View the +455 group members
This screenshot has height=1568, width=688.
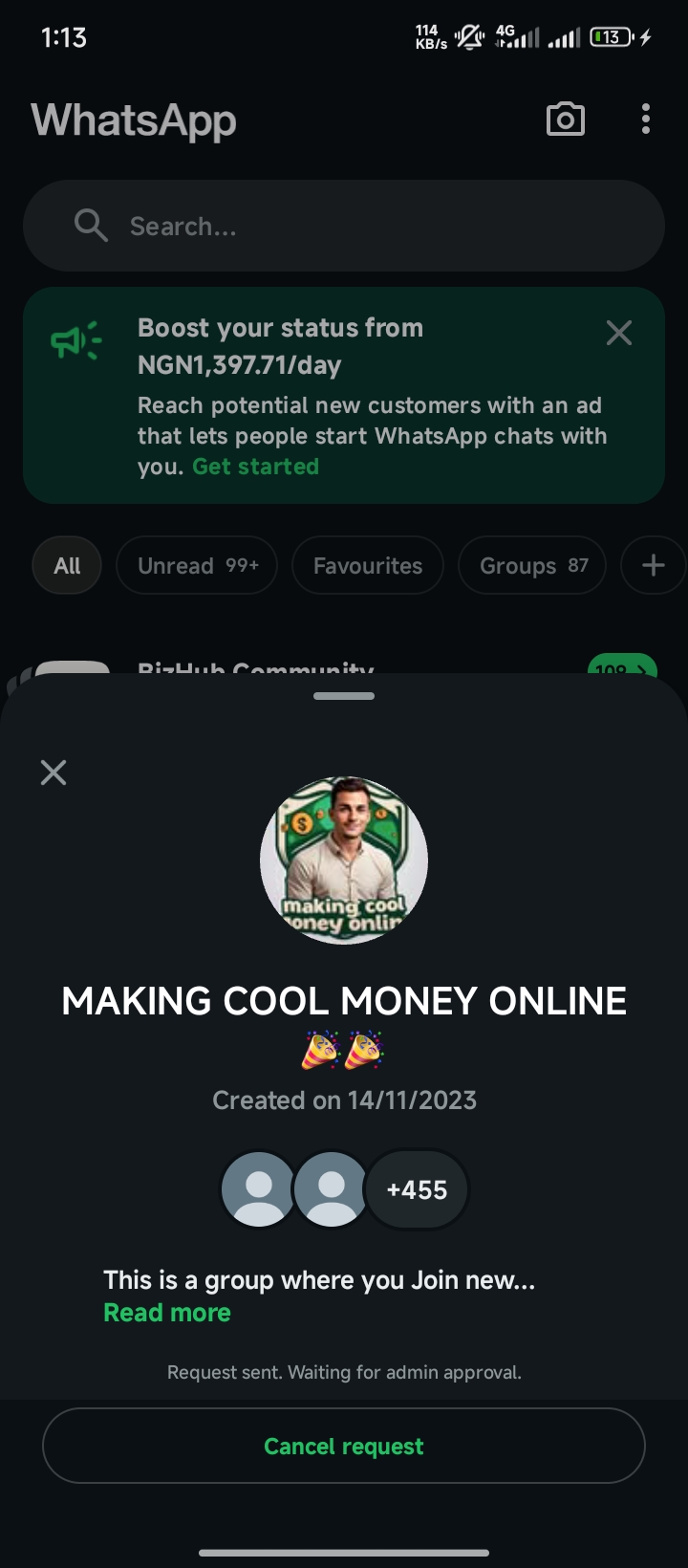click(x=417, y=1189)
